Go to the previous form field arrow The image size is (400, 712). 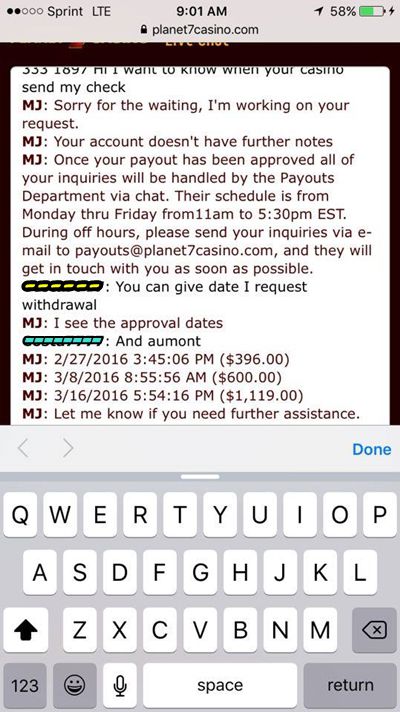point(24,449)
